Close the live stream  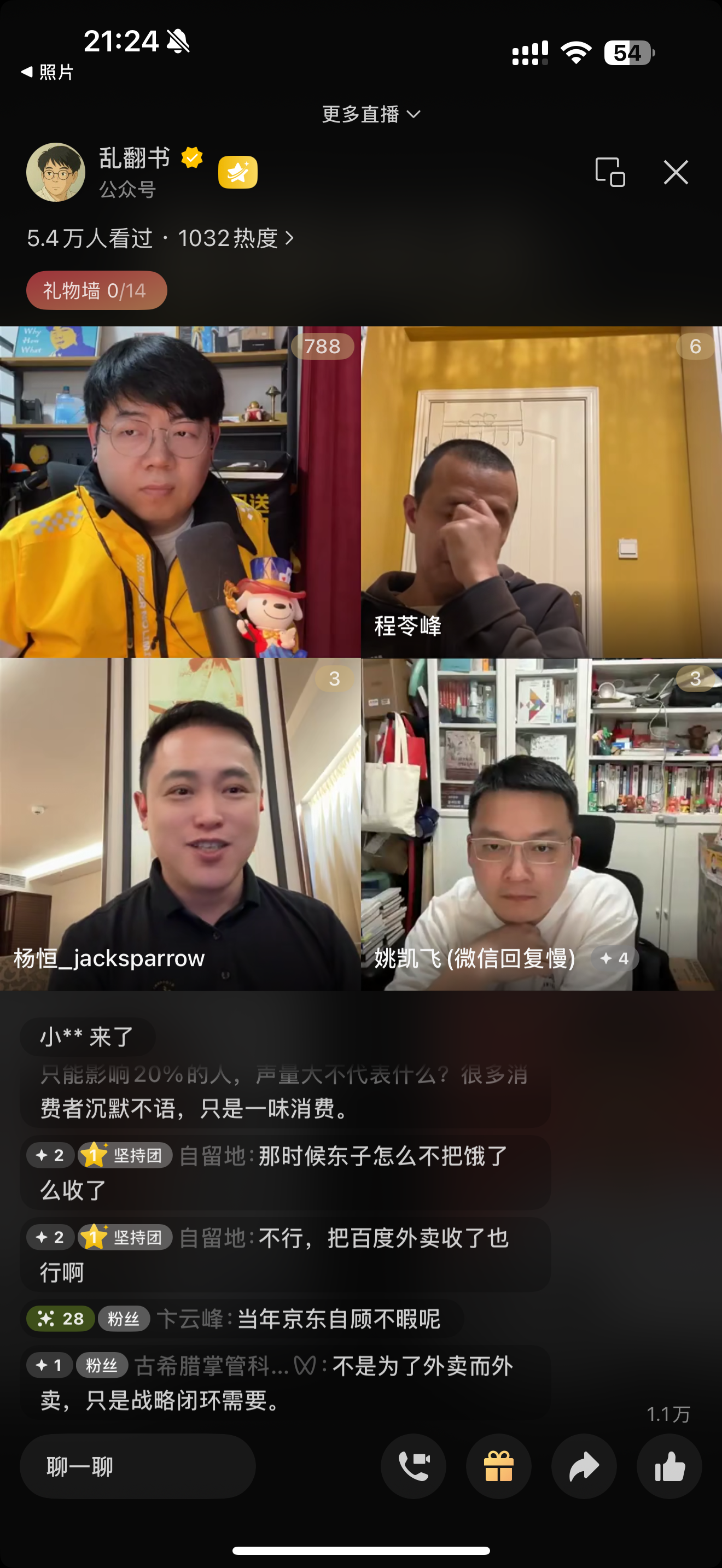point(676,172)
